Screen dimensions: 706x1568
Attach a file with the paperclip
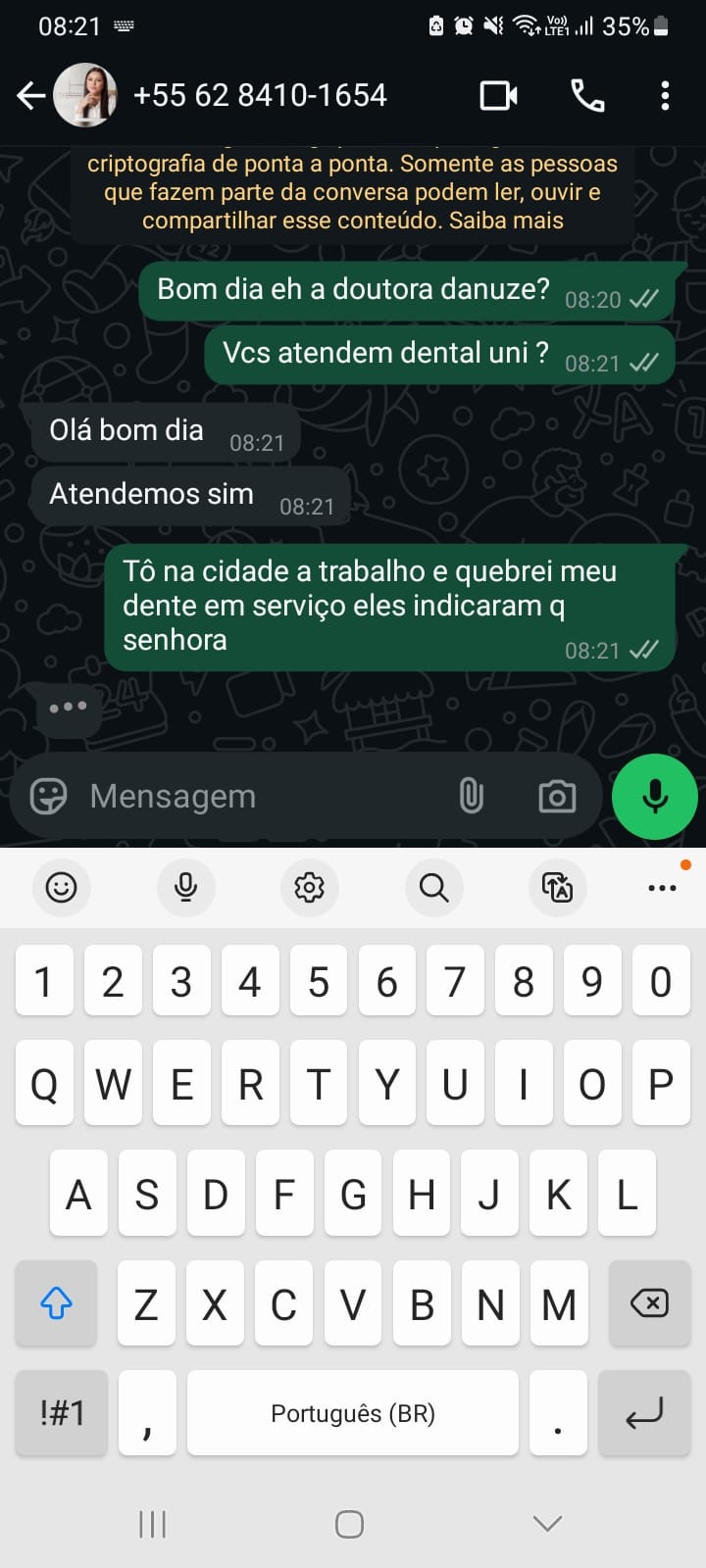pos(472,796)
